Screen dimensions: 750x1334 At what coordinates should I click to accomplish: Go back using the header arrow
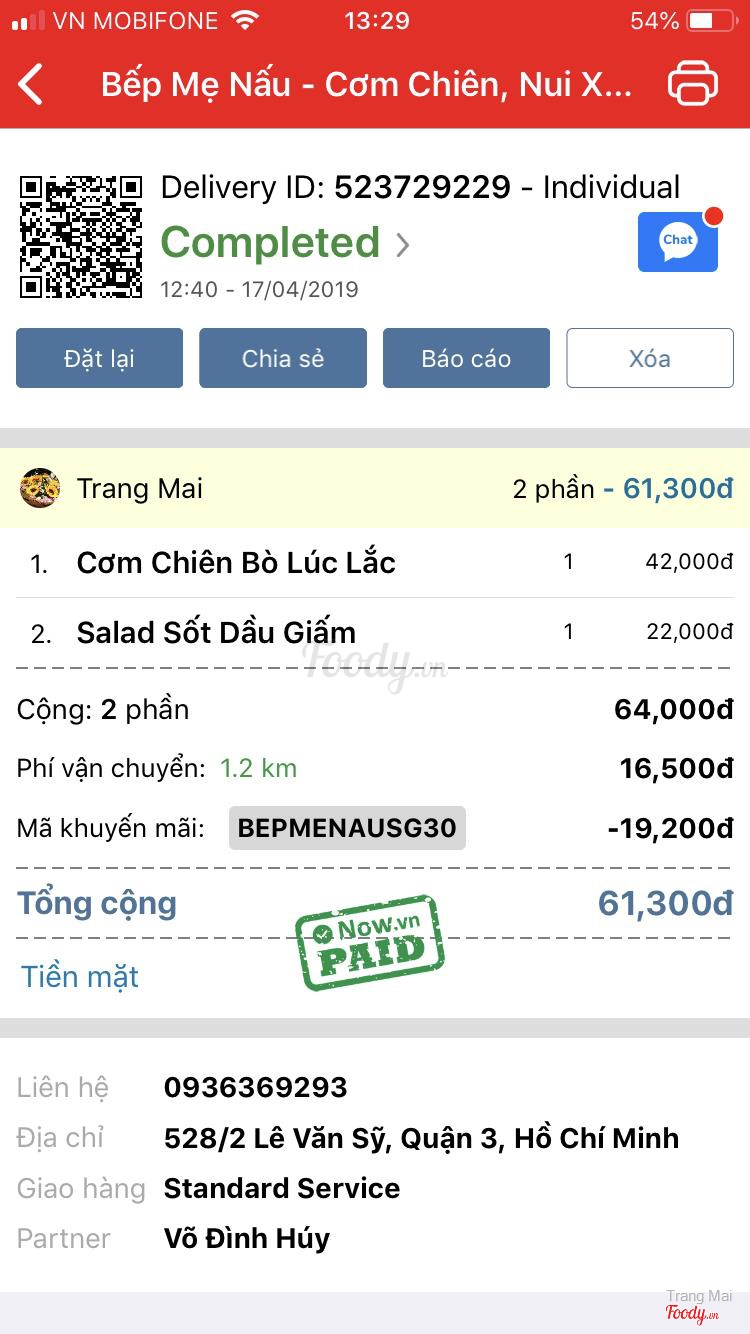point(32,84)
